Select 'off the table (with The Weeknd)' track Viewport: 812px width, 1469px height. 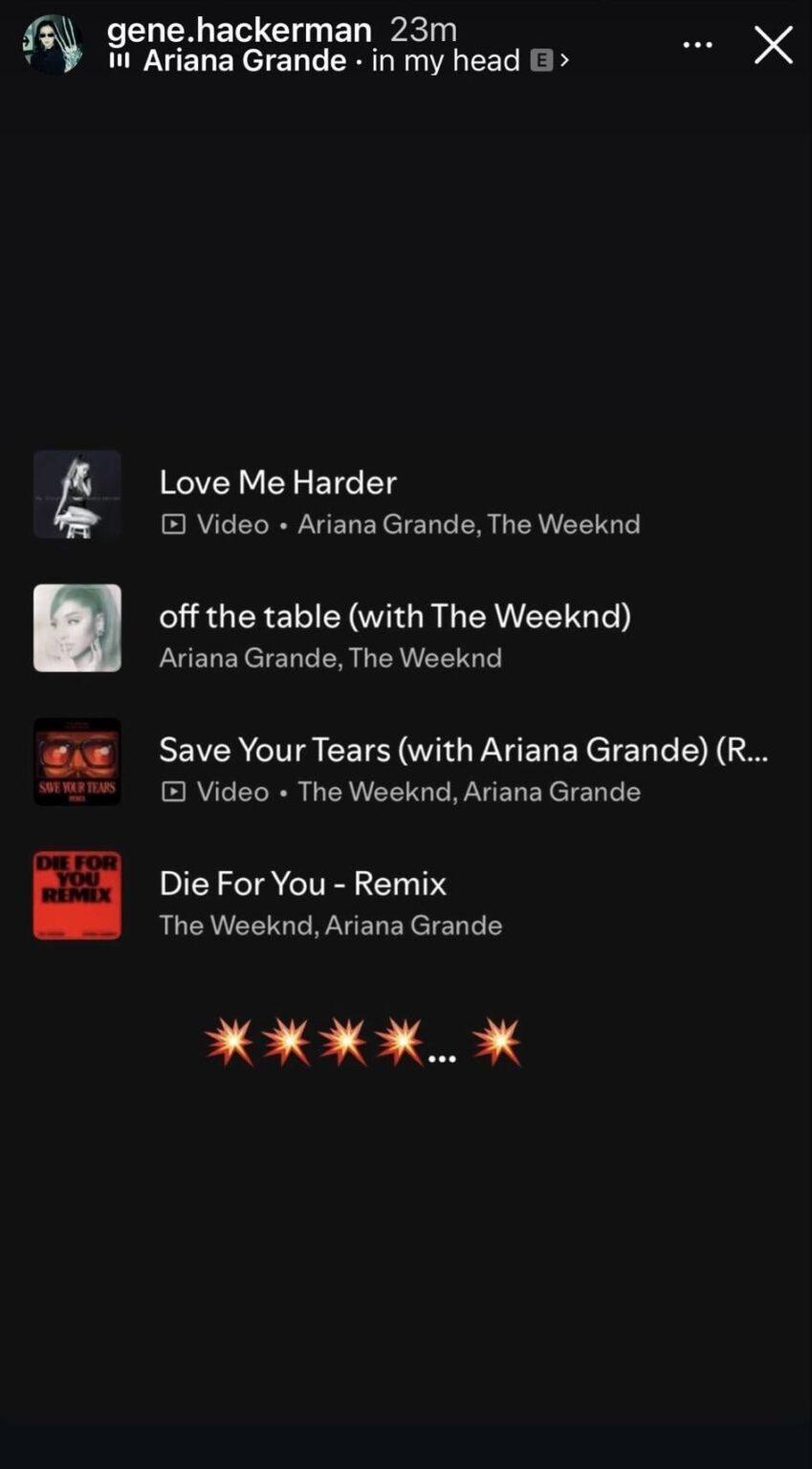[x=395, y=616]
